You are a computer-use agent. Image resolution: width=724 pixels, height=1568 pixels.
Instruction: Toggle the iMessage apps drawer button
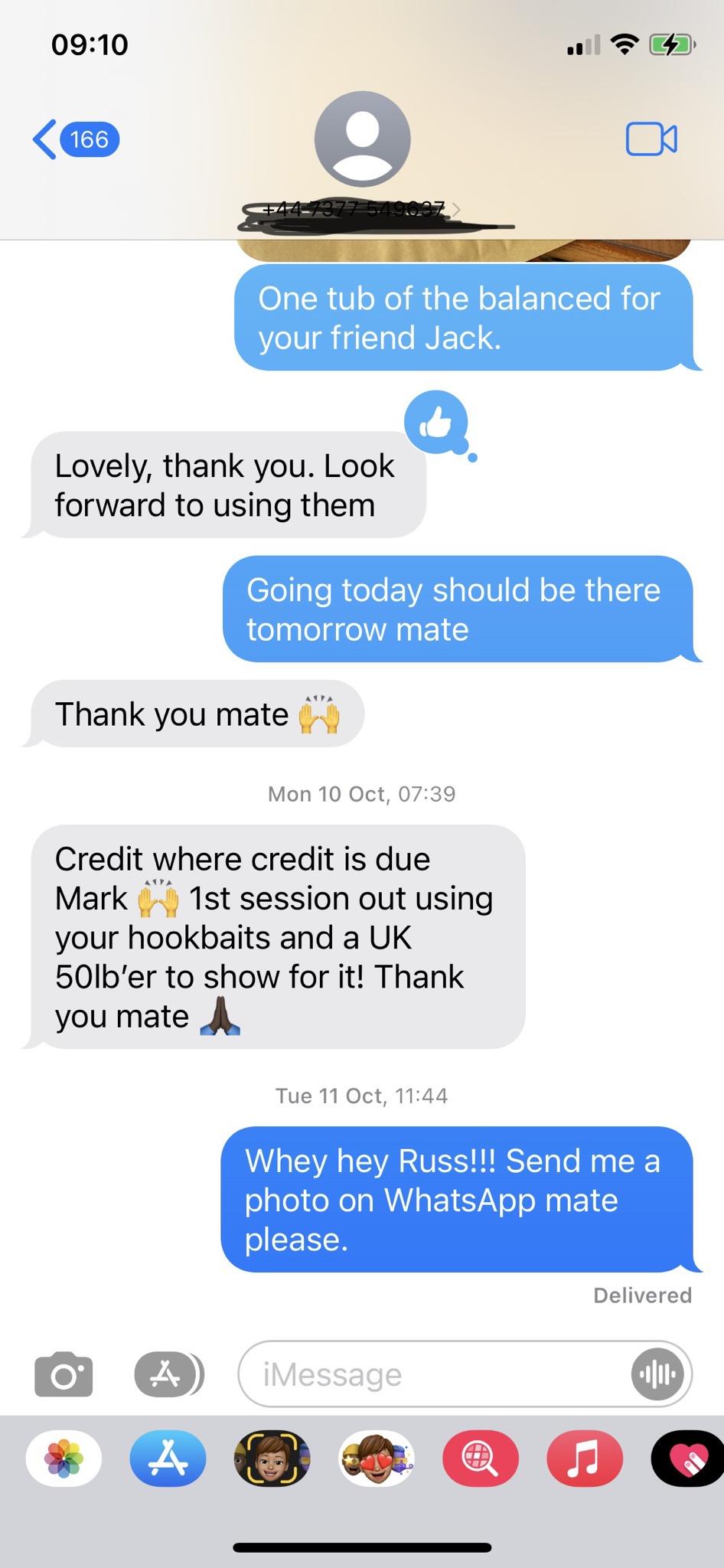[168, 1374]
